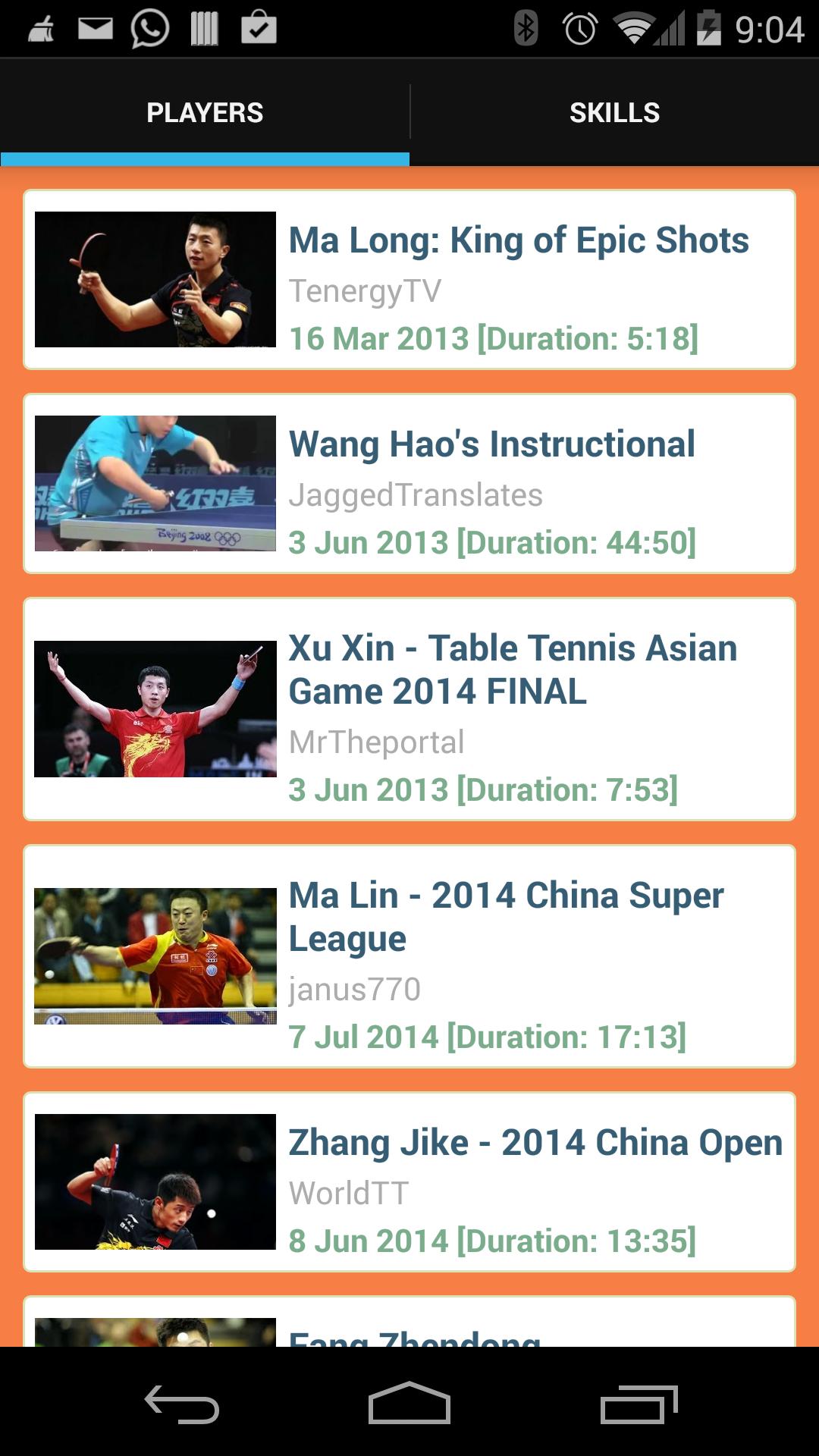819x1456 pixels.
Task: Click the Xu Xin video thumbnail
Action: pos(157,711)
